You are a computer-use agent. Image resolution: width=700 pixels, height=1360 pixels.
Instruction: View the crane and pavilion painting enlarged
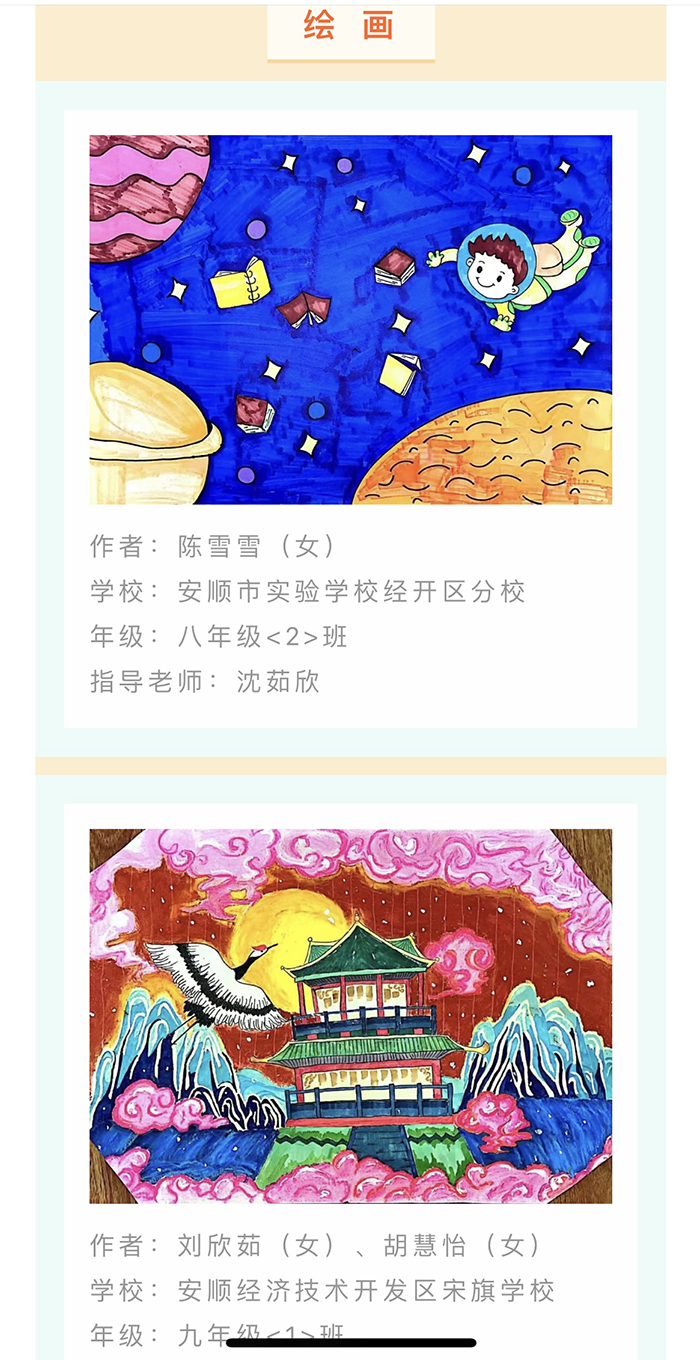[x=350, y=1015]
